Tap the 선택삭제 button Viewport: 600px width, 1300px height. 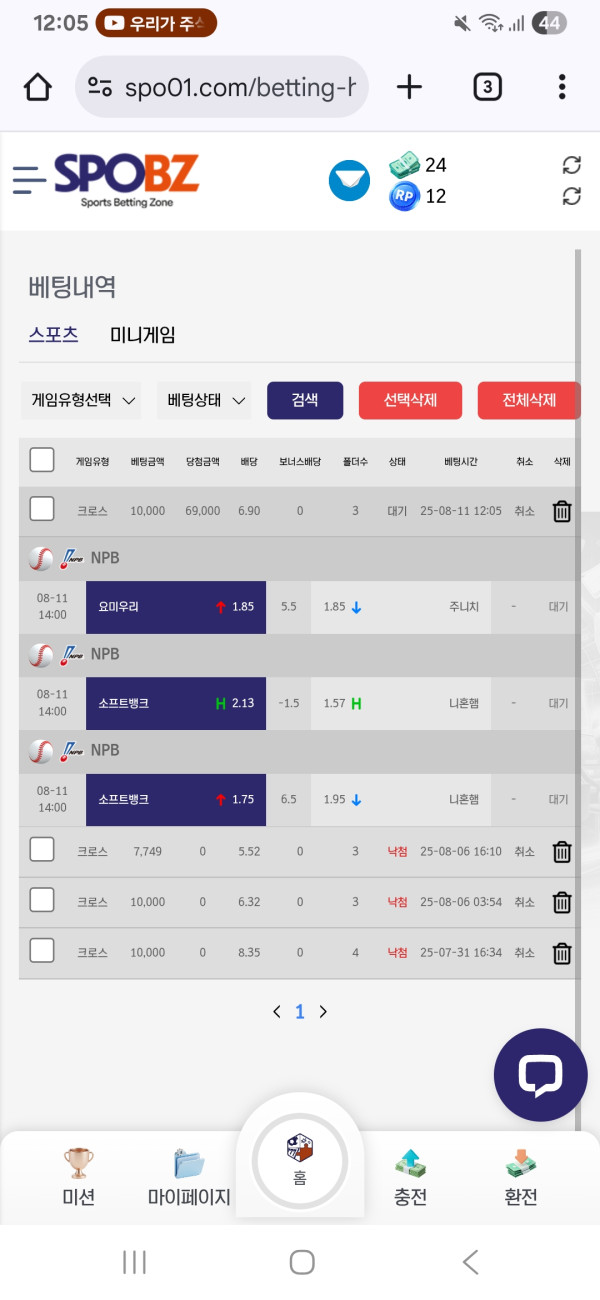point(409,400)
